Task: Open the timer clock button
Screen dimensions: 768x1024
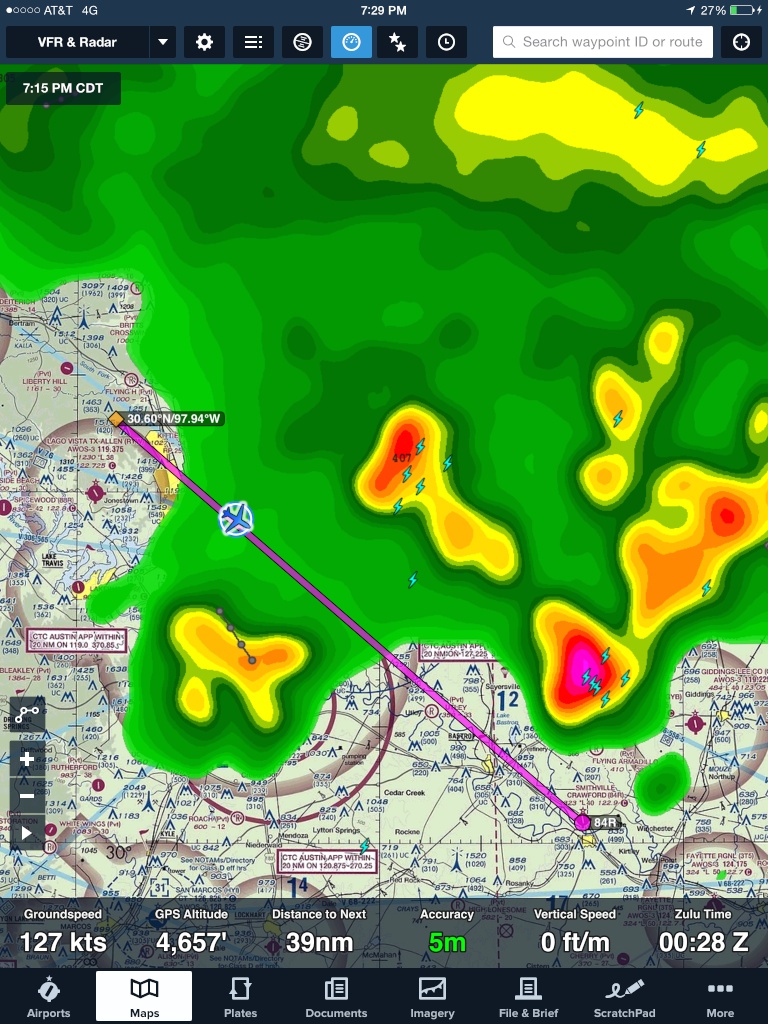Action: click(x=446, y=42)
